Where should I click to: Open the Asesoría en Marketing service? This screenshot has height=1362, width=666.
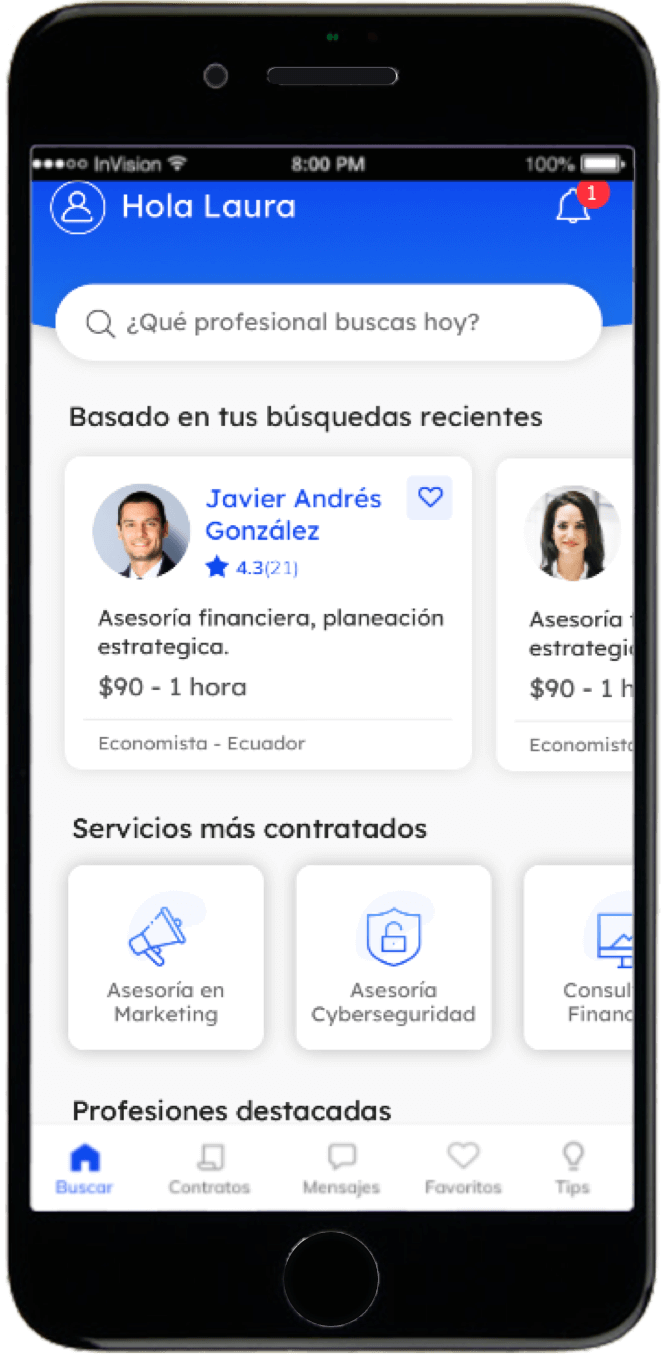pyautogui.click(x=166, y=957)
